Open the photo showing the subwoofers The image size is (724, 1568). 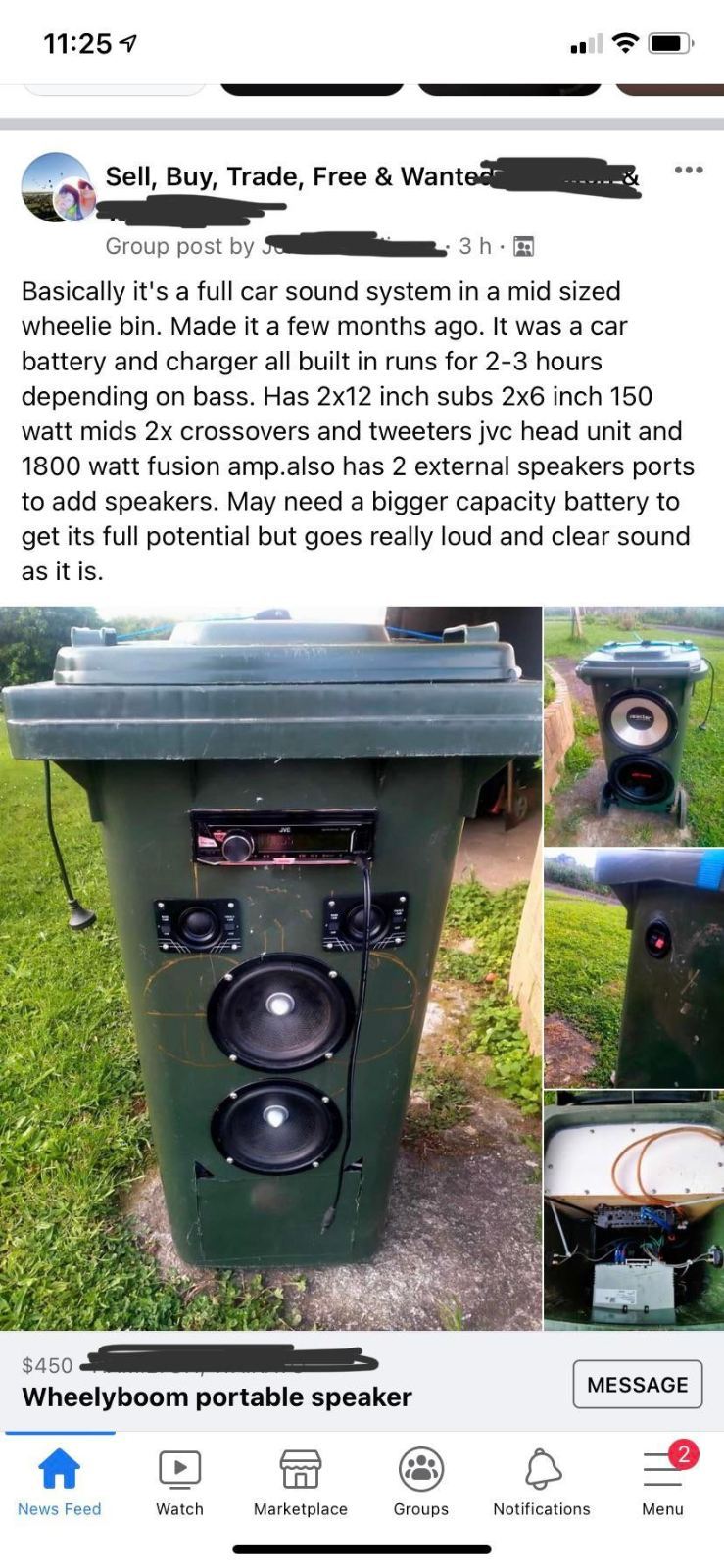tap(634, 726)
